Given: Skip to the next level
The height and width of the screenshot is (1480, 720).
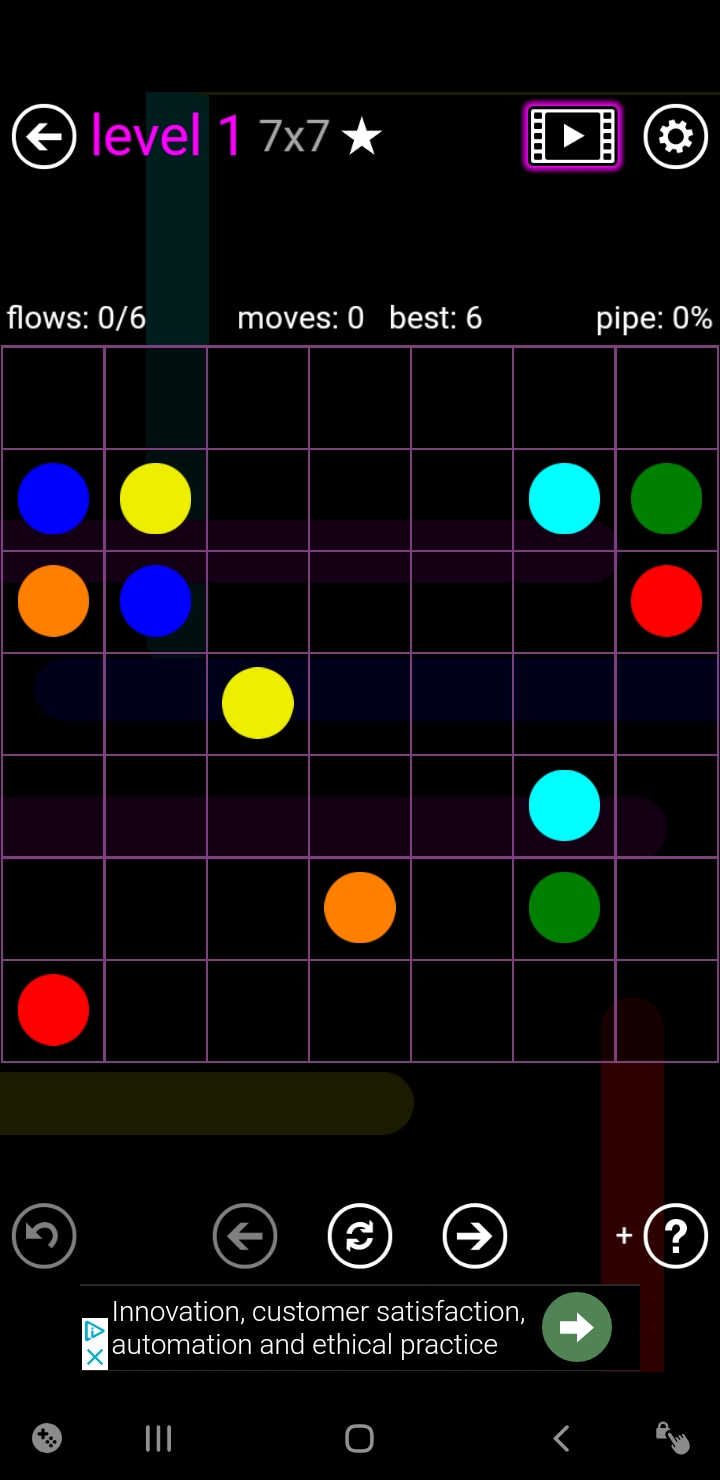Looking at the screenshot, I should [x=475, y=1236].
